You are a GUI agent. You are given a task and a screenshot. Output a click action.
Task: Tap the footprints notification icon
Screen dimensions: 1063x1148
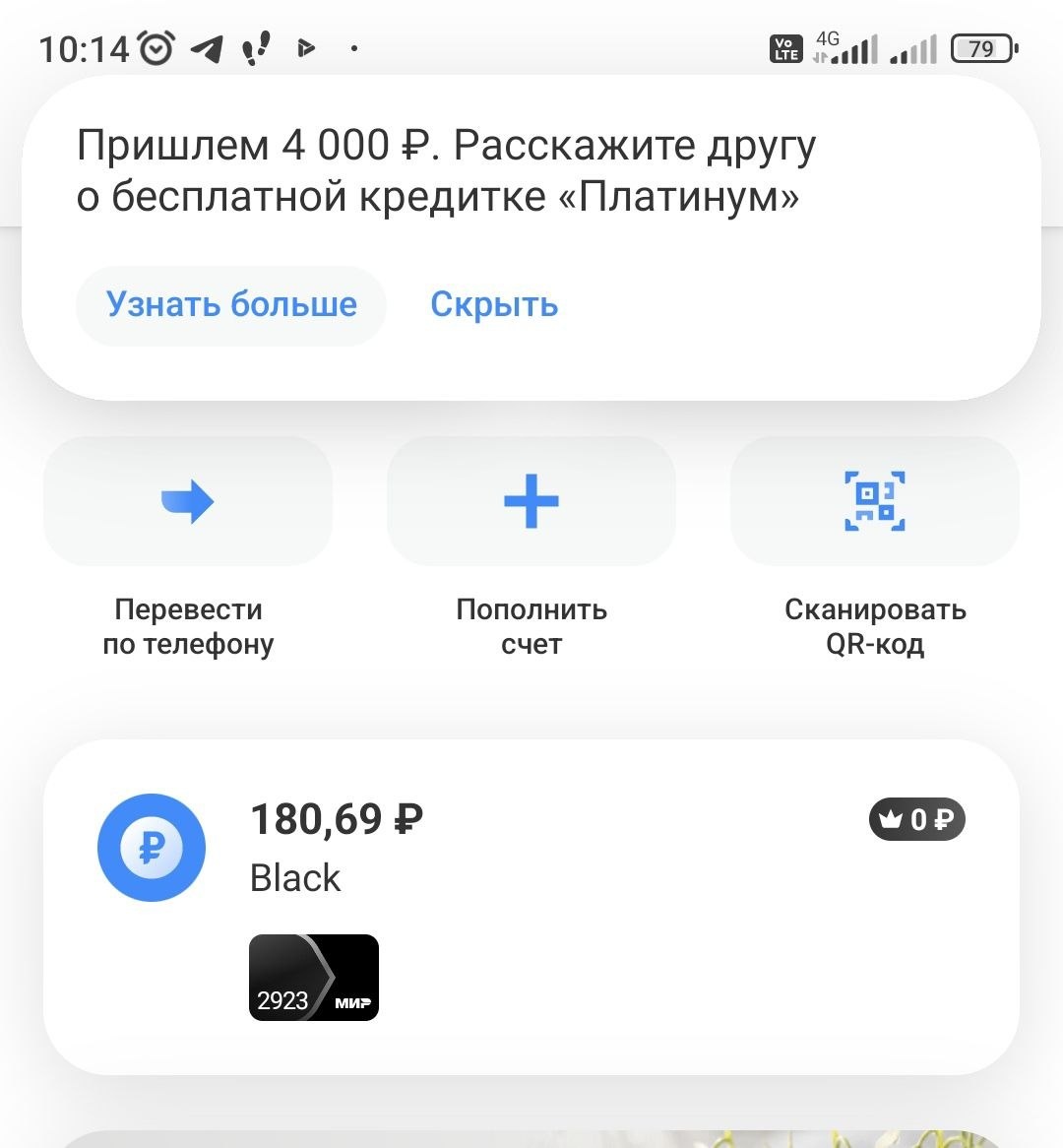(x=254, y=47)
